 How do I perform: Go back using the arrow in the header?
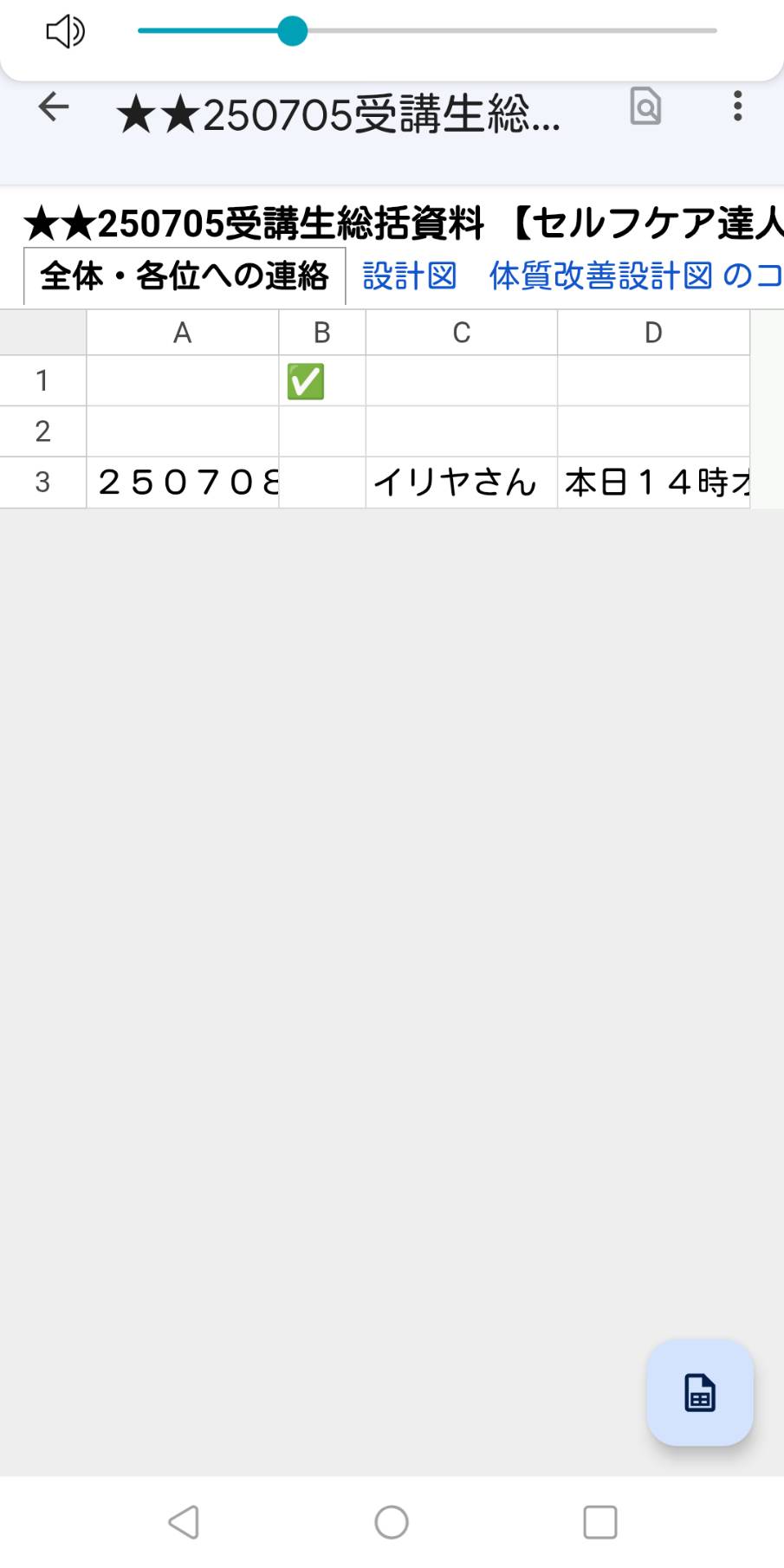click(x=54, y=107)
